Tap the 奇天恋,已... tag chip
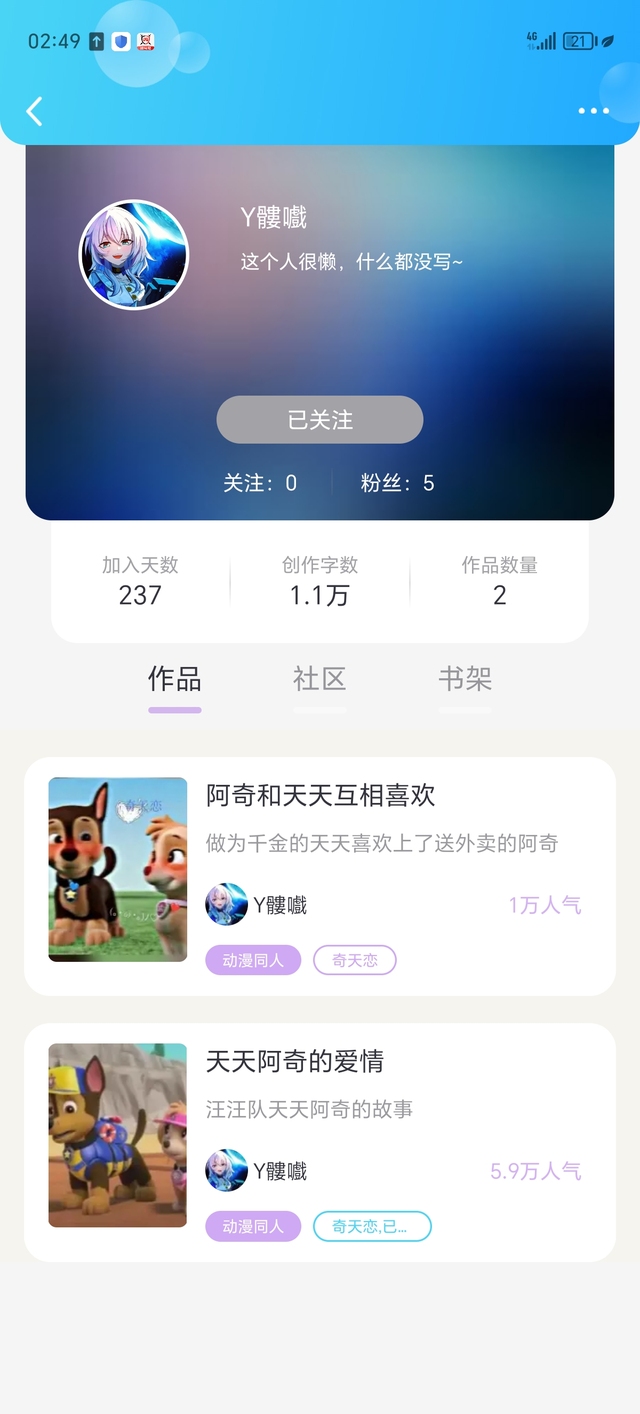Screen dimensions: 640x1414 [372, 1226]
